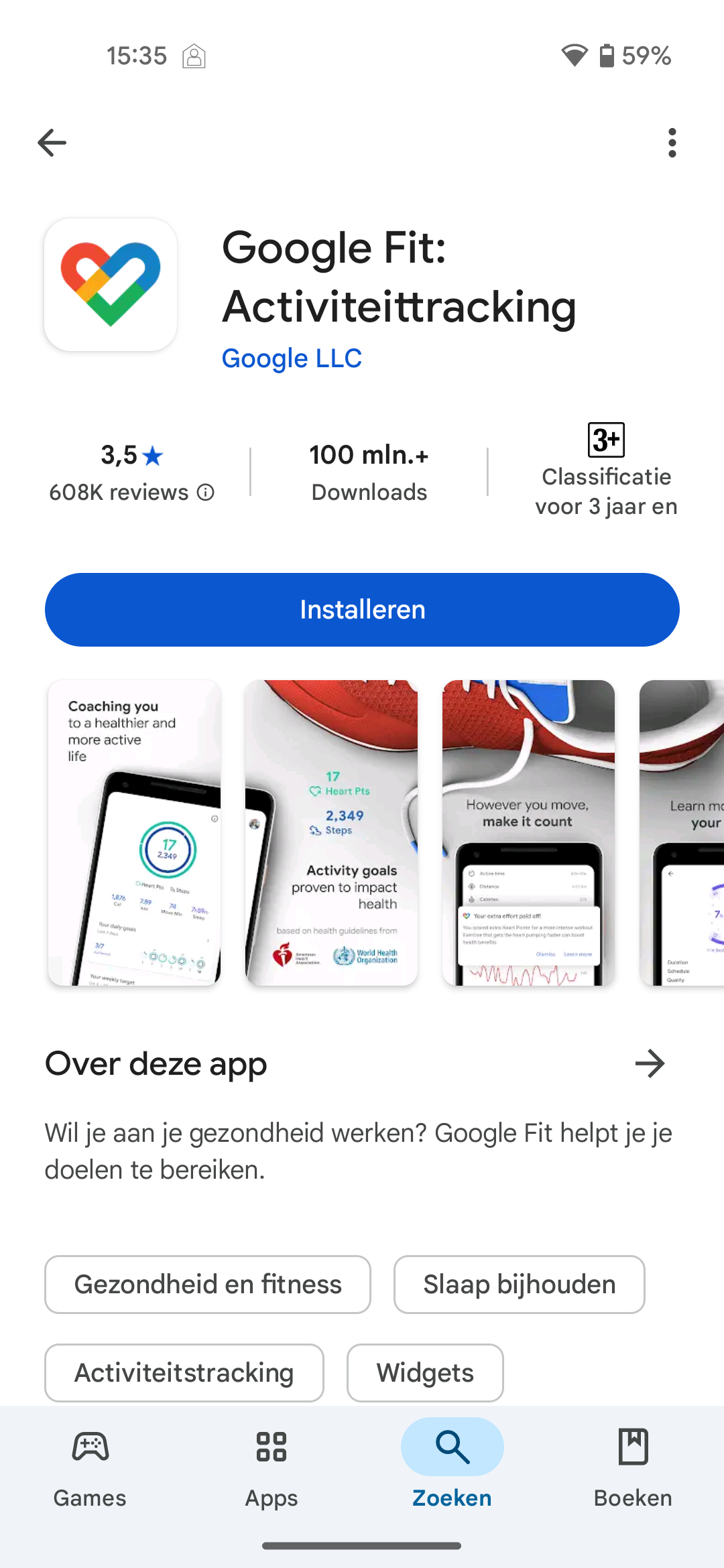Viewport: 724px width, 1568px height.
Task: Switch to the Boeken tab
Action: 633,1467
